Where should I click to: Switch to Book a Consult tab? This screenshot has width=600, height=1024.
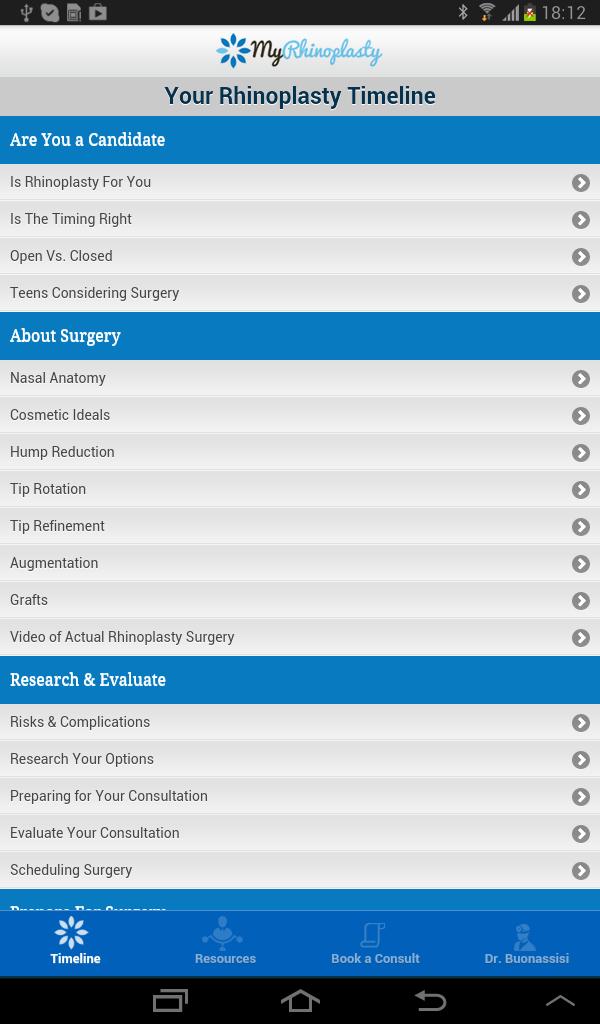375,944
